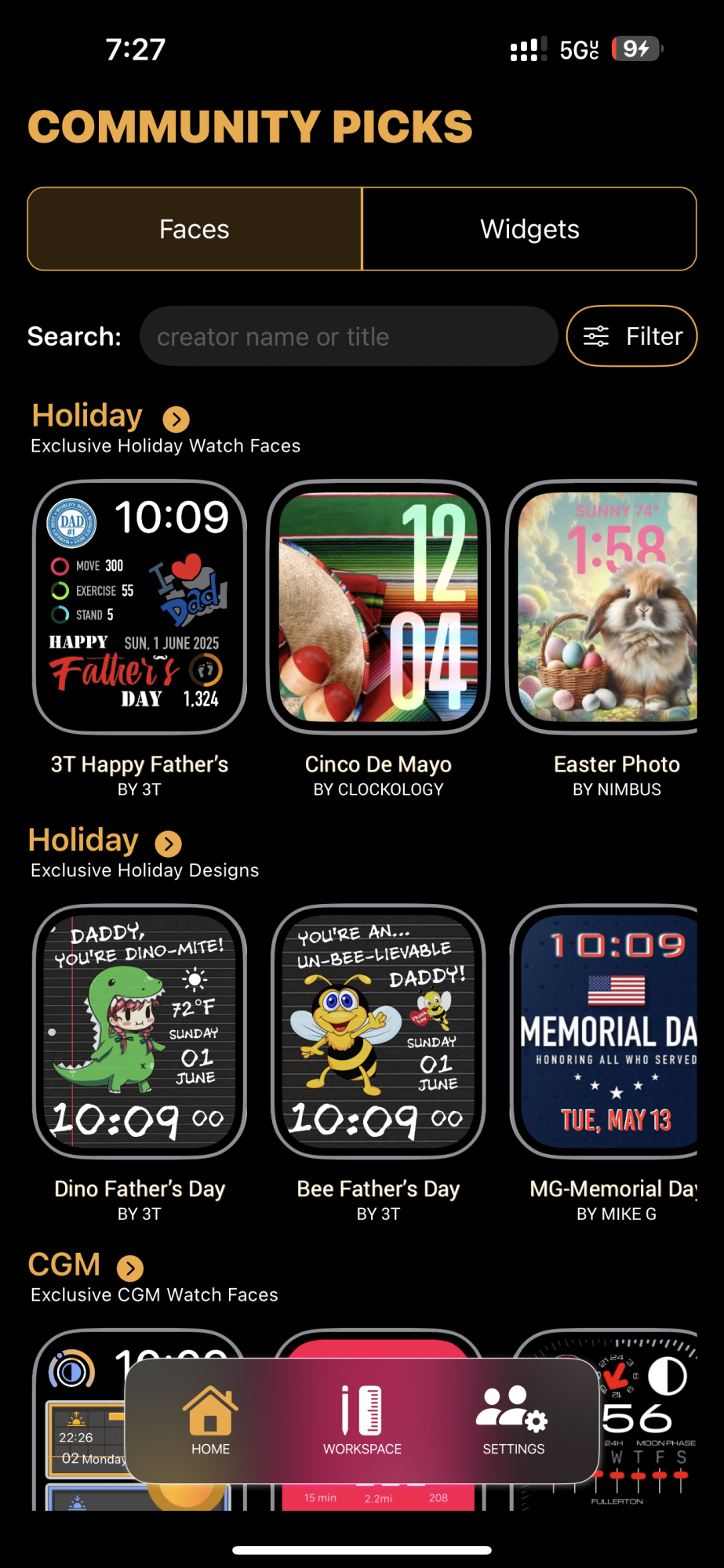This screenshot has width=724, height=1568.
Task: Open the Settings tab
Action: (x=513, y=1421)
